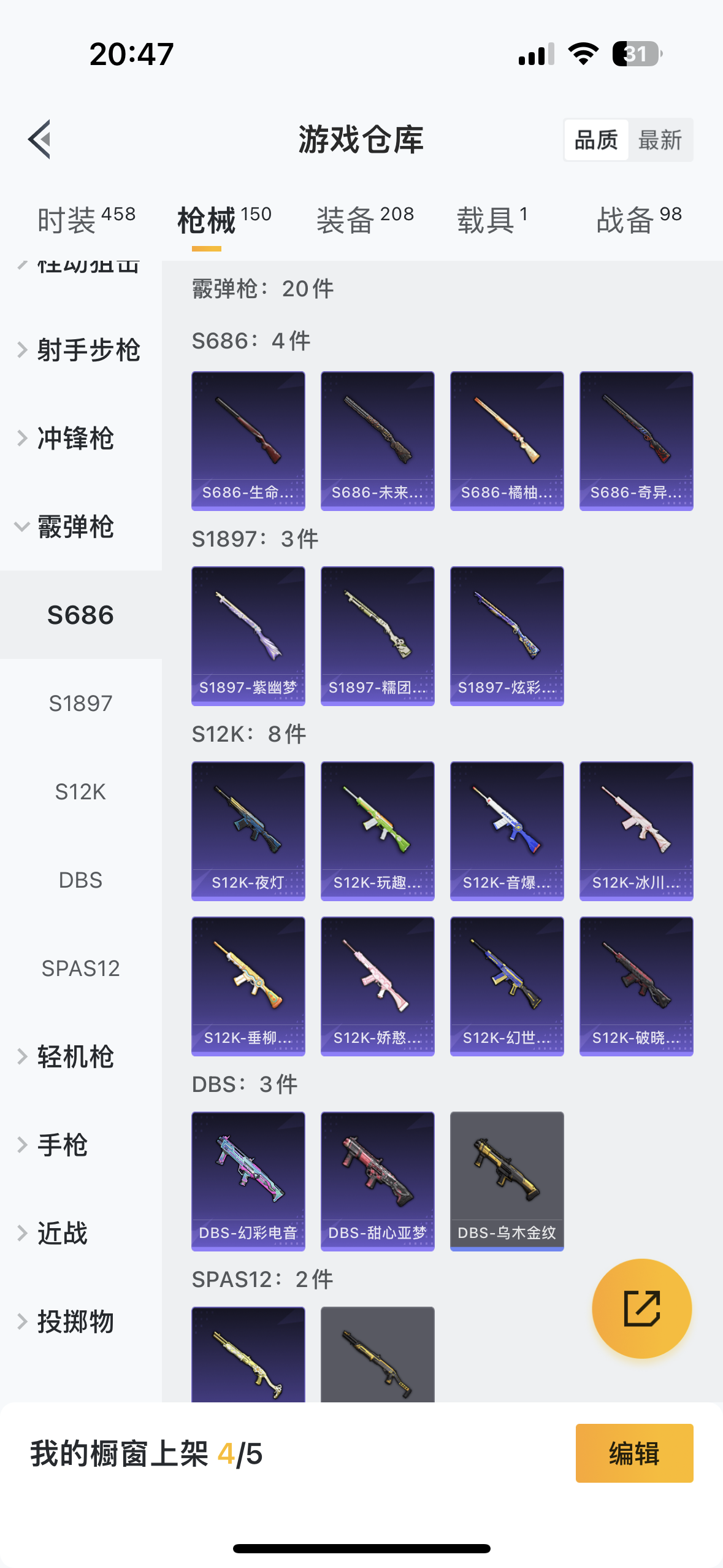Tap the 编辑 button
The width and height of the screenshot is (723, 1568).
point(634,1453)
